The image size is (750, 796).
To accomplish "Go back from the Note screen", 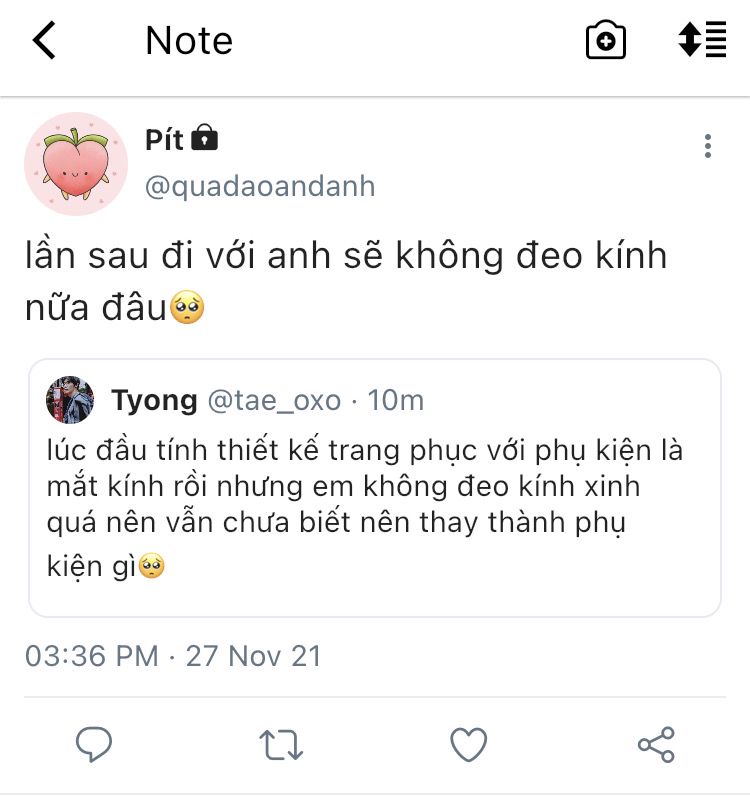I will point(45,40).
